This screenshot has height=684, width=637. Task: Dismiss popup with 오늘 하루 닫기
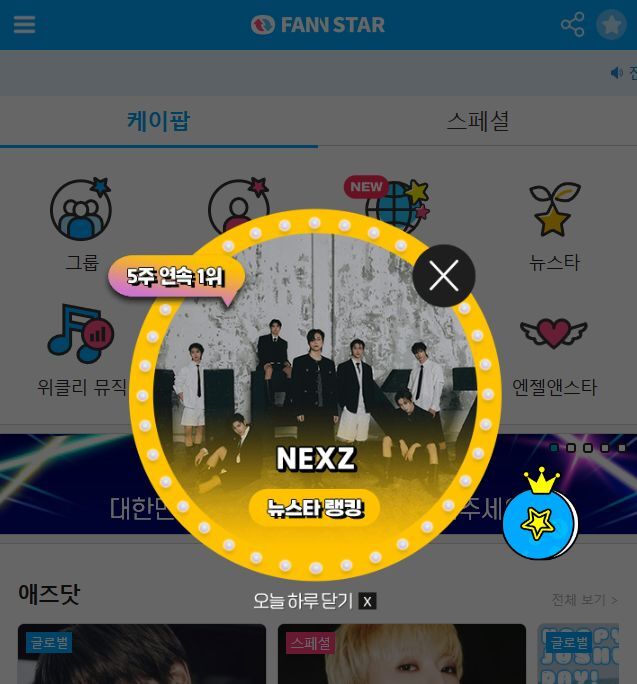point(314,601)
